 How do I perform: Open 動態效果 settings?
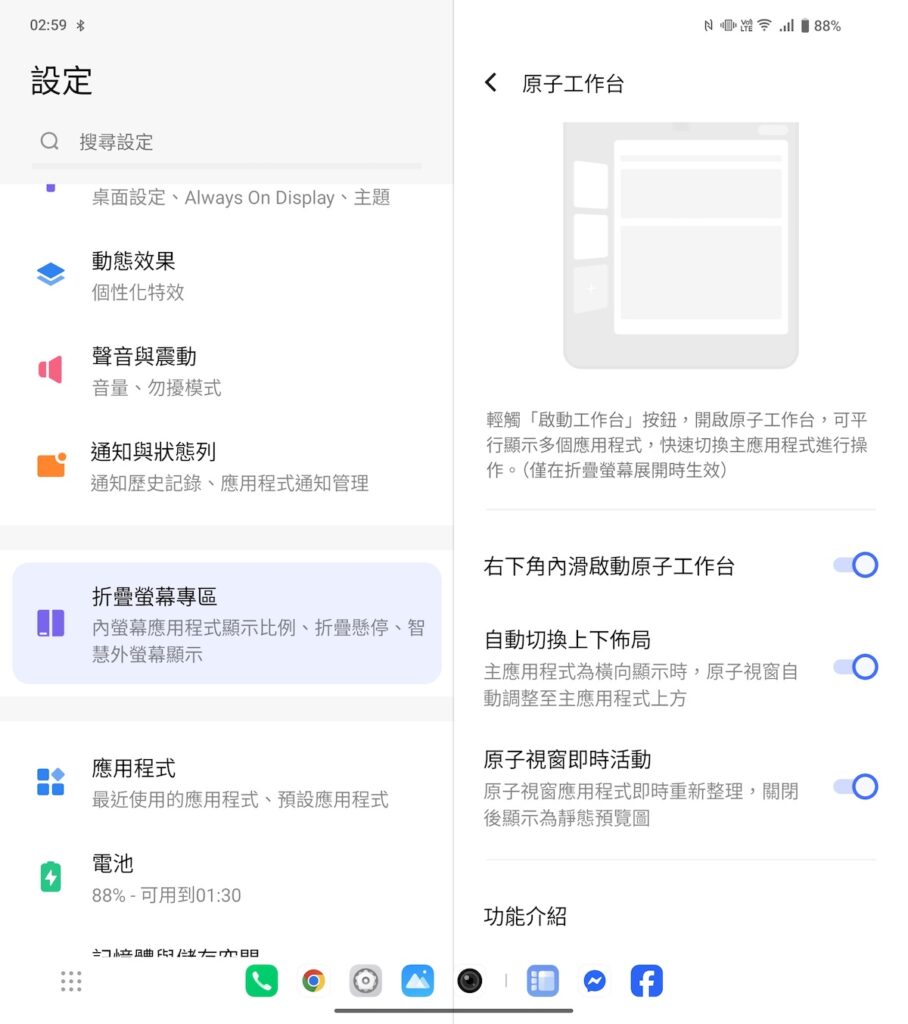(226, 275)
